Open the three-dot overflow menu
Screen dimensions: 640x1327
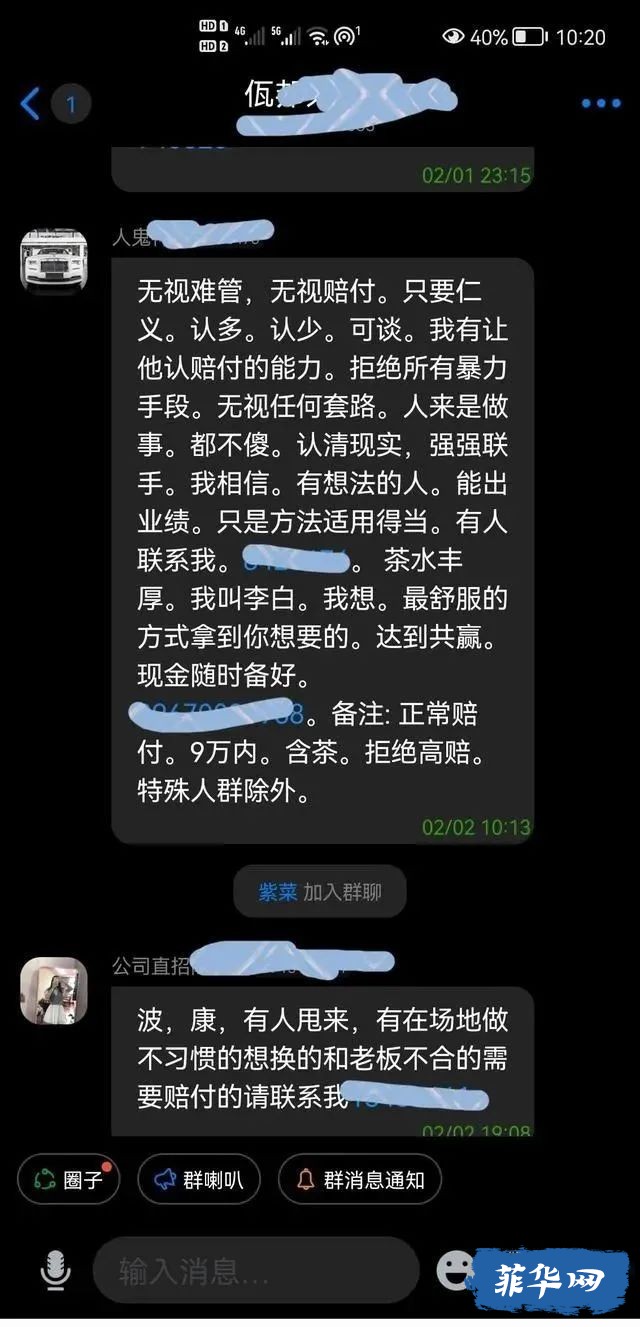click(x=601, y=103)
